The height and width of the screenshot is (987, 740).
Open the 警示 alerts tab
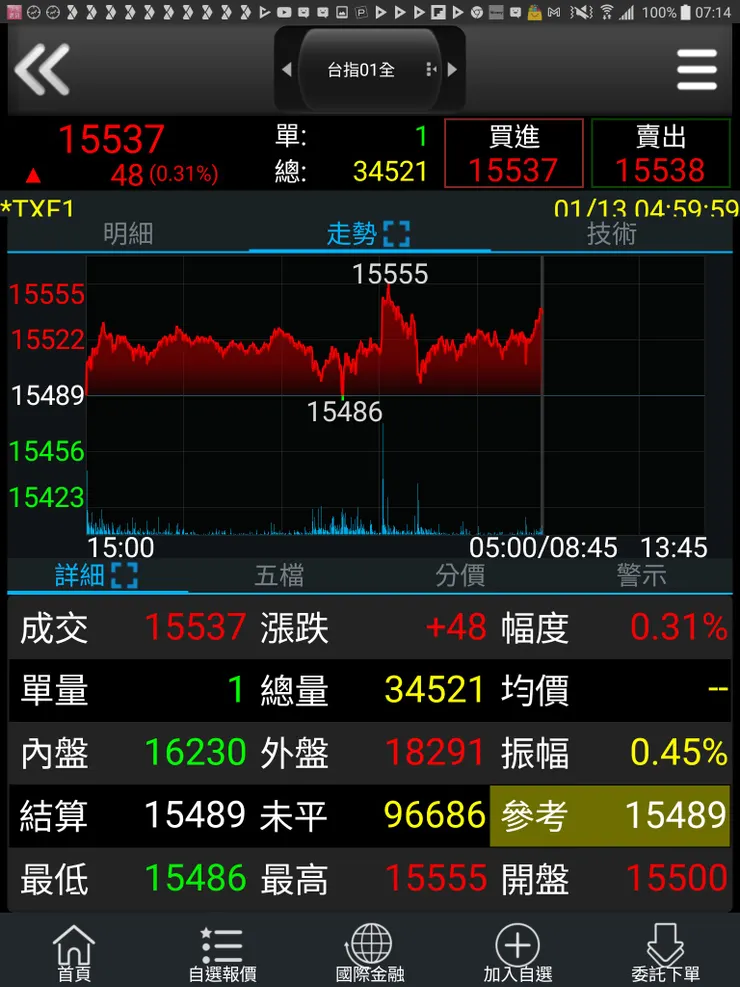(x=641, y=575)
